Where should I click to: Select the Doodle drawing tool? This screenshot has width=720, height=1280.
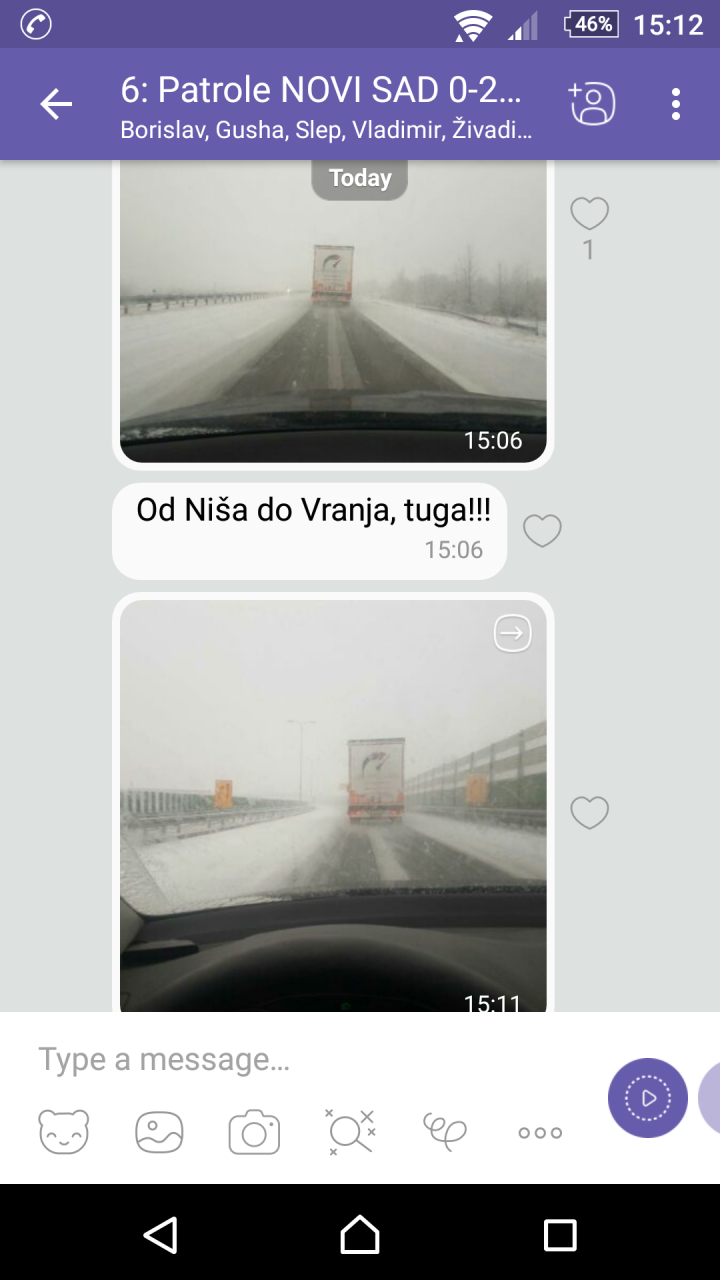tap(443, 1132)
